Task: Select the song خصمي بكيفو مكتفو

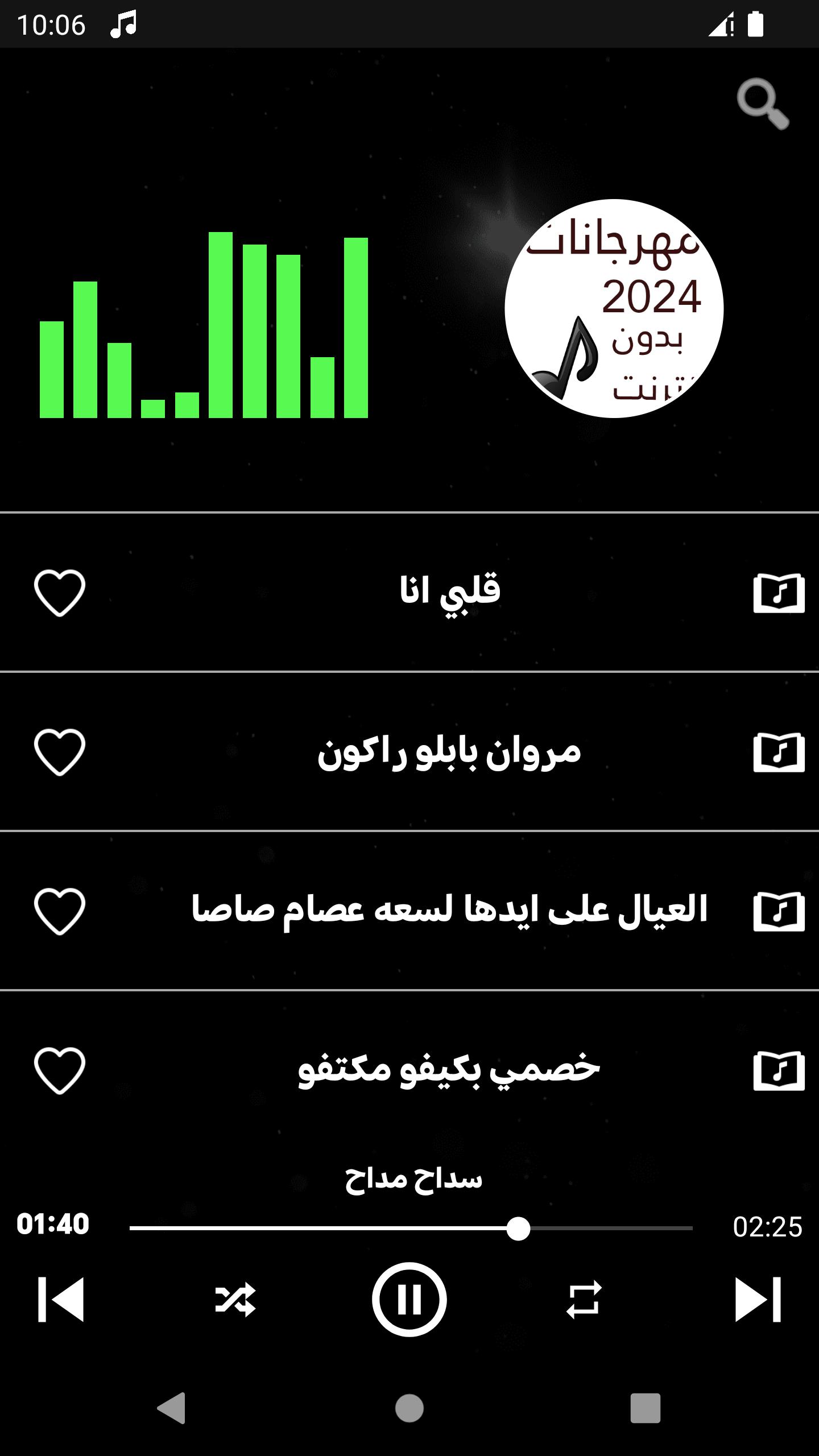Action: click(x=449, y=1069)
